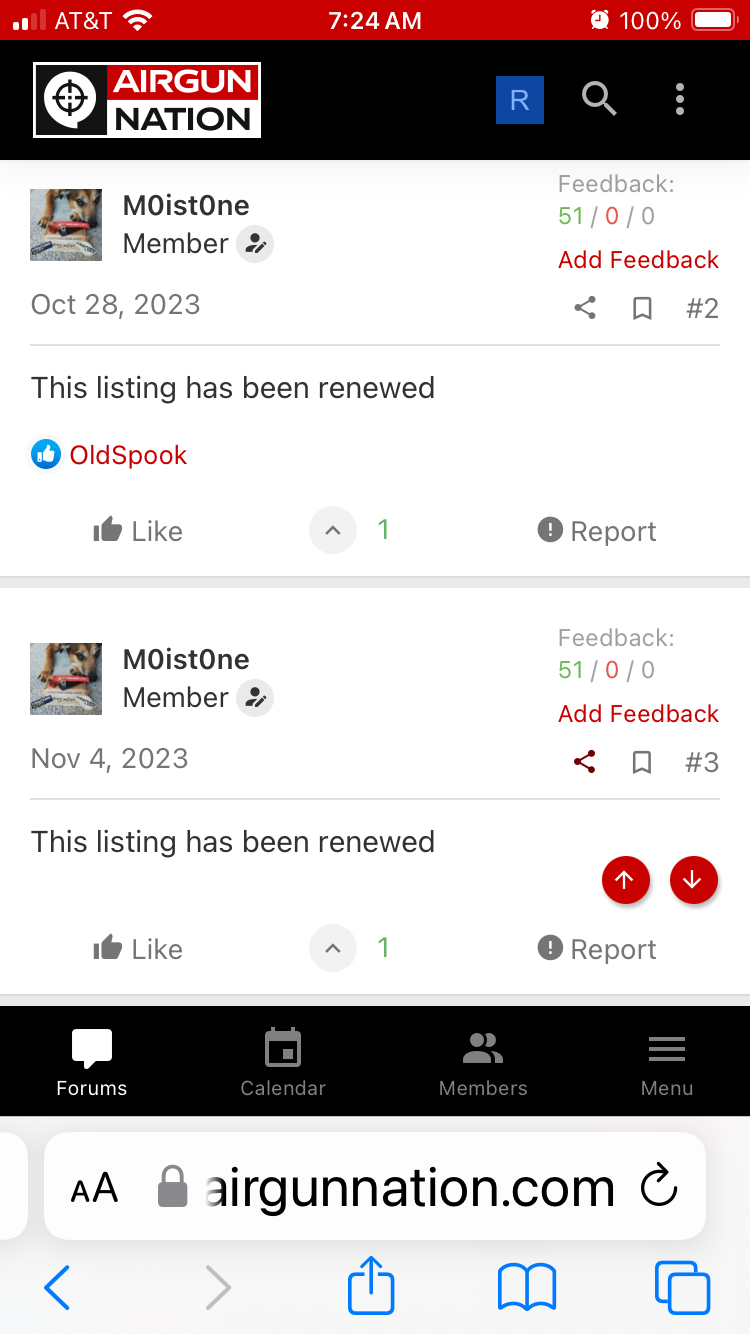
Task: Report the Oct 28, 2023 post
Action: coord(597,531)
